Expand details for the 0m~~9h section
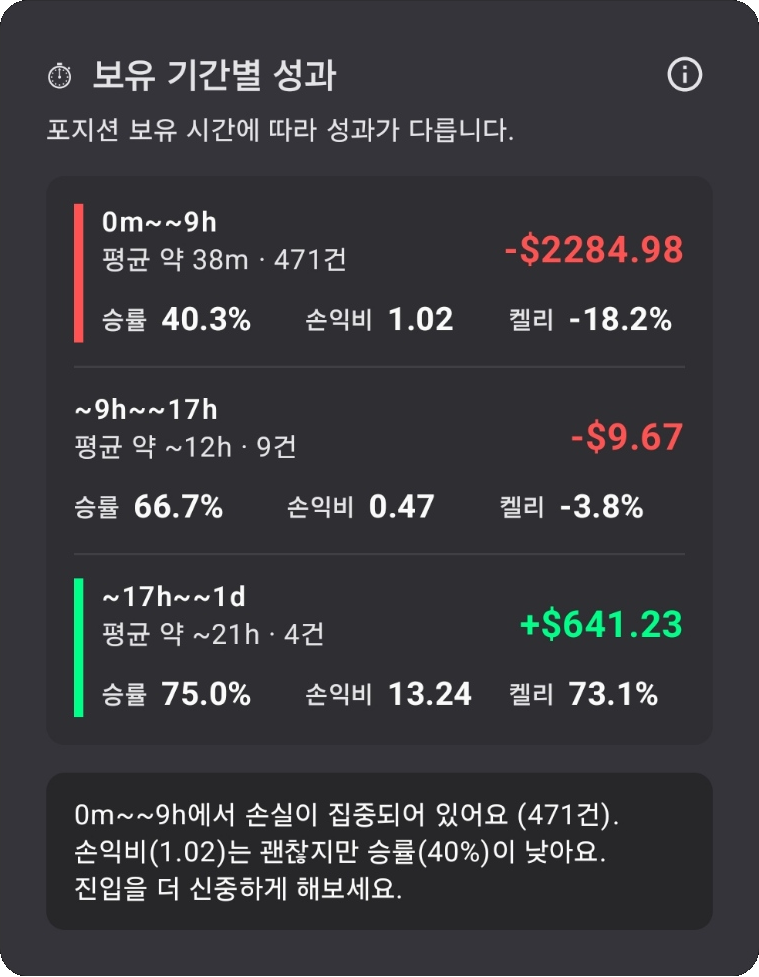 point(380,275)
